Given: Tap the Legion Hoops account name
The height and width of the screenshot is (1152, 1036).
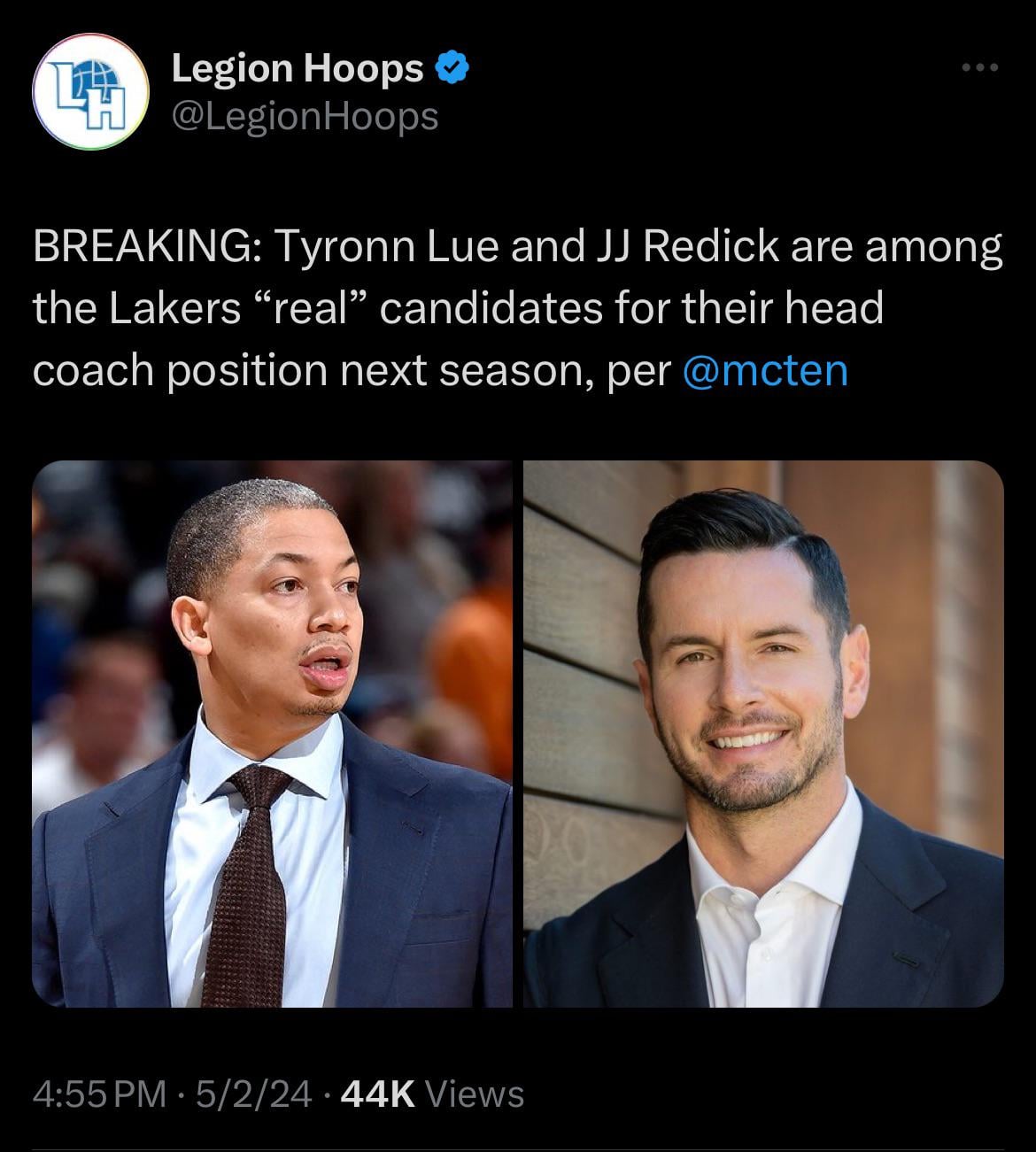Looking at the screenshot, I should tap(298, 69).
